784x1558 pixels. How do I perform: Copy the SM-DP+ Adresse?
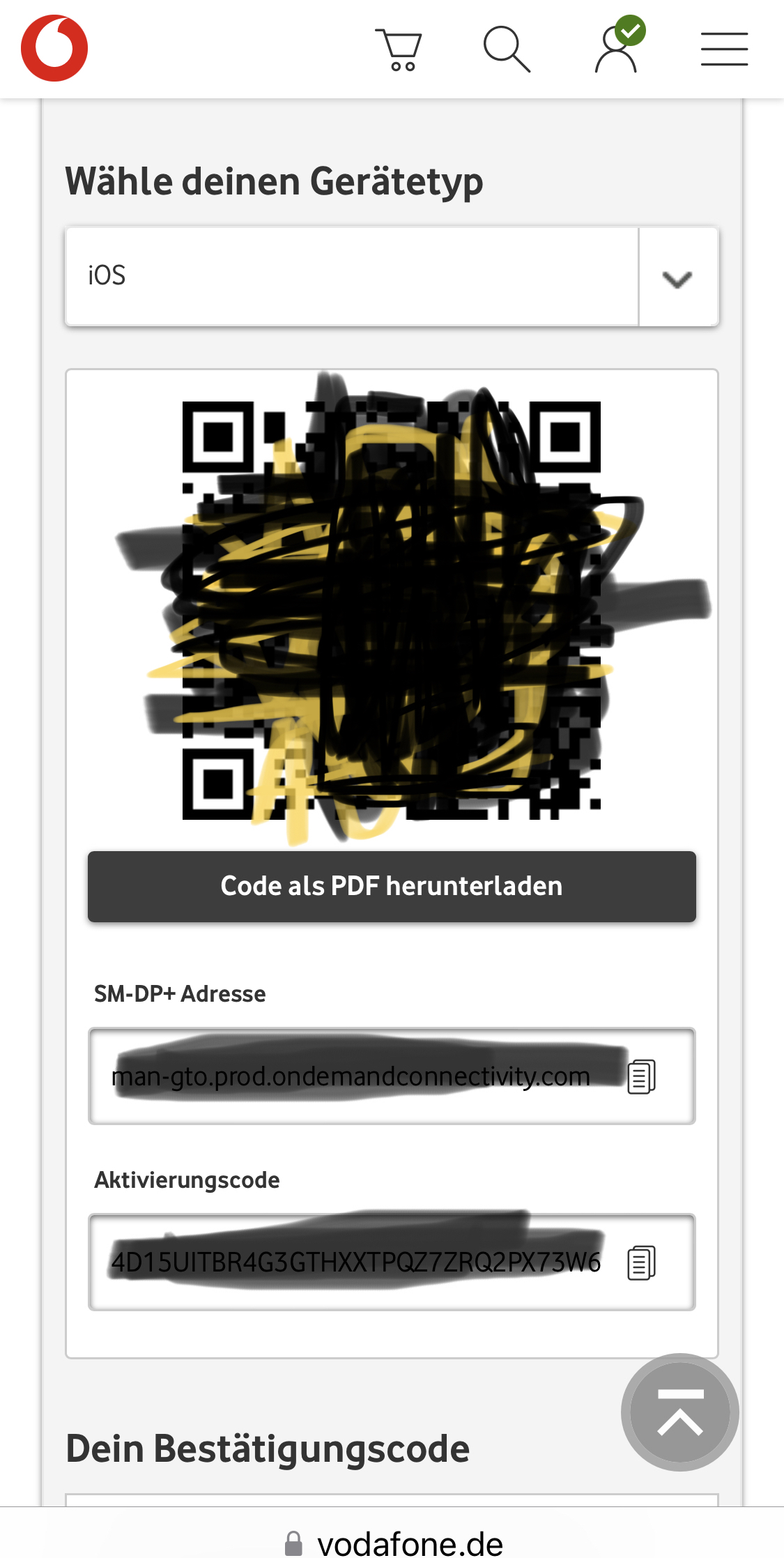coord(641,1077)
